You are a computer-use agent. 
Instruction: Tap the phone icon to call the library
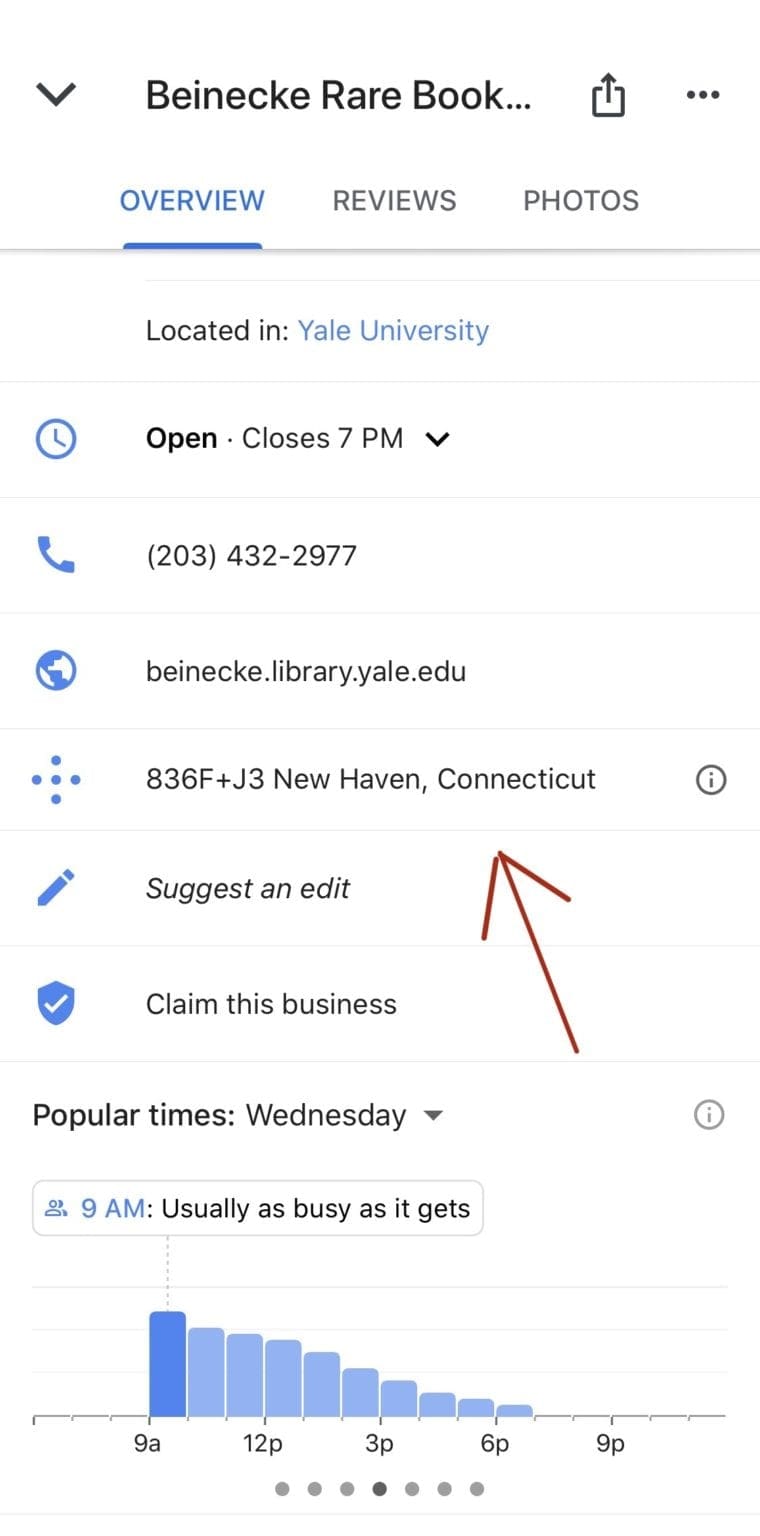tap(57, 555)
